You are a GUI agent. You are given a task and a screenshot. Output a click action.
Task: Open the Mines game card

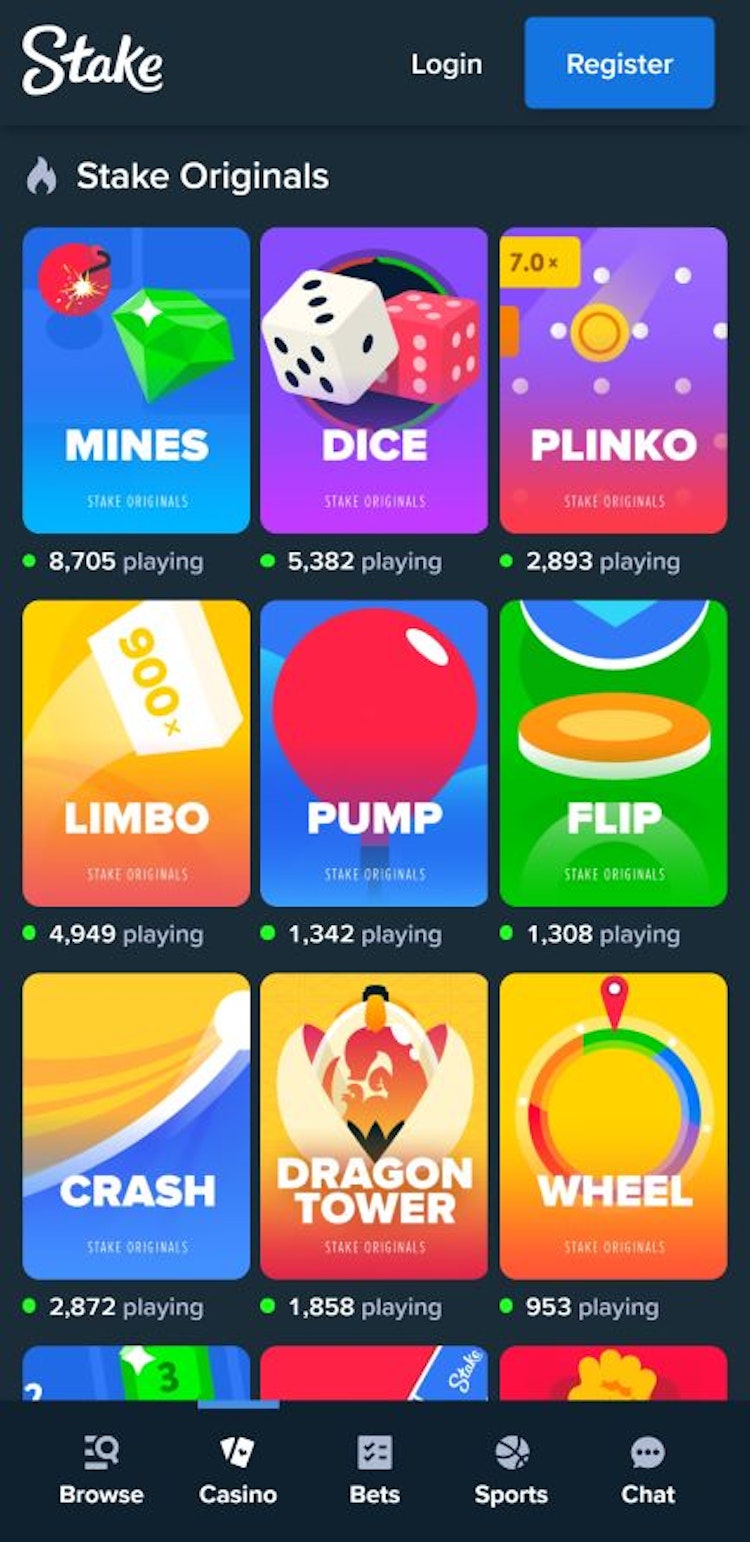pyautogui.click(x=136, y=380)
